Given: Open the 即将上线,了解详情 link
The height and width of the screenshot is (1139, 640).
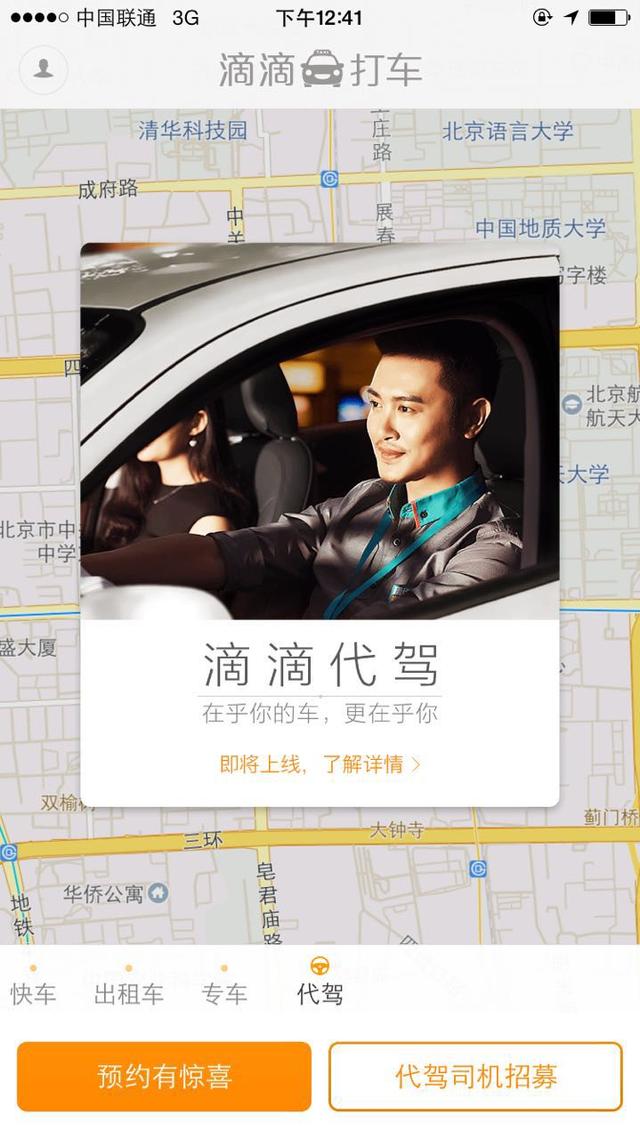Looking at the screenshot, I should pyautogui.click(x=320, y=765).
